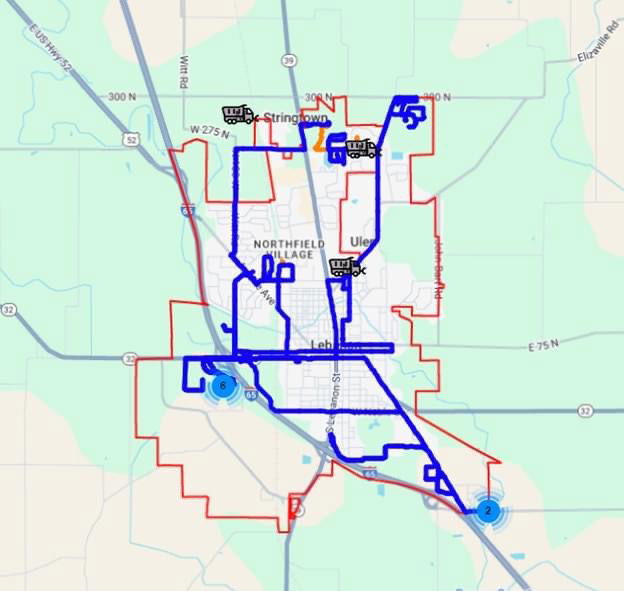Select the truck marker beside the orange route

361,149
